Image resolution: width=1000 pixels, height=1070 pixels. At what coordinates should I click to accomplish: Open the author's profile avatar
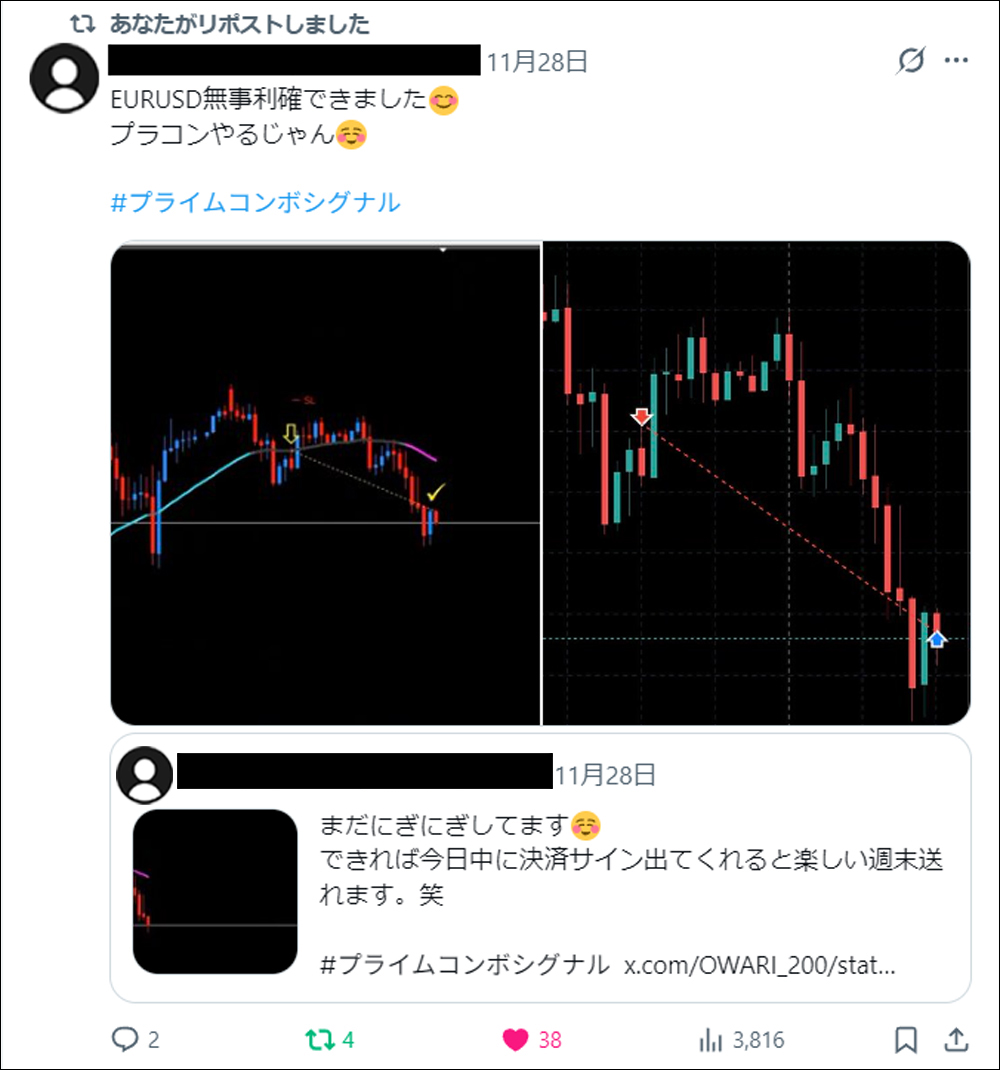65,78
